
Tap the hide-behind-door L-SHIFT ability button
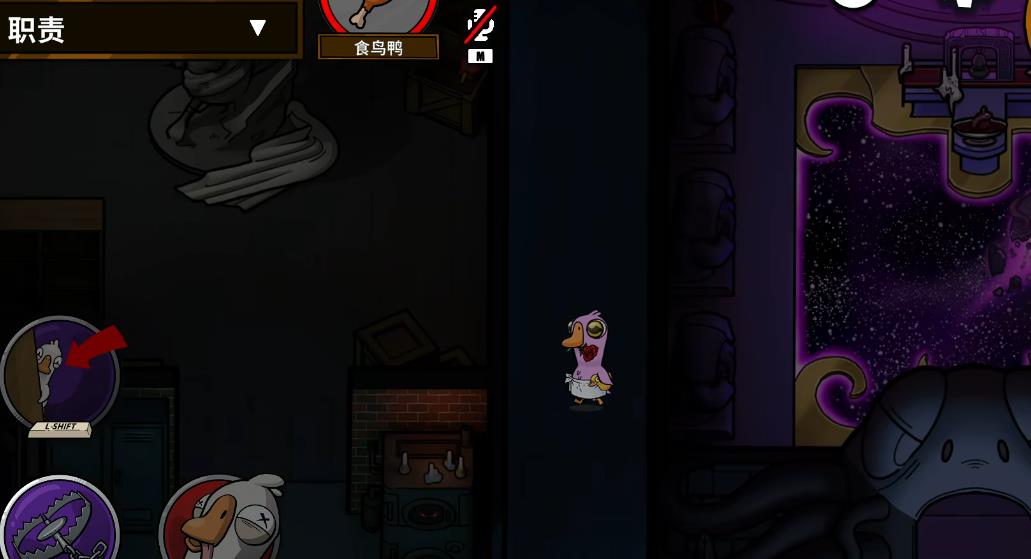(60, 375)
